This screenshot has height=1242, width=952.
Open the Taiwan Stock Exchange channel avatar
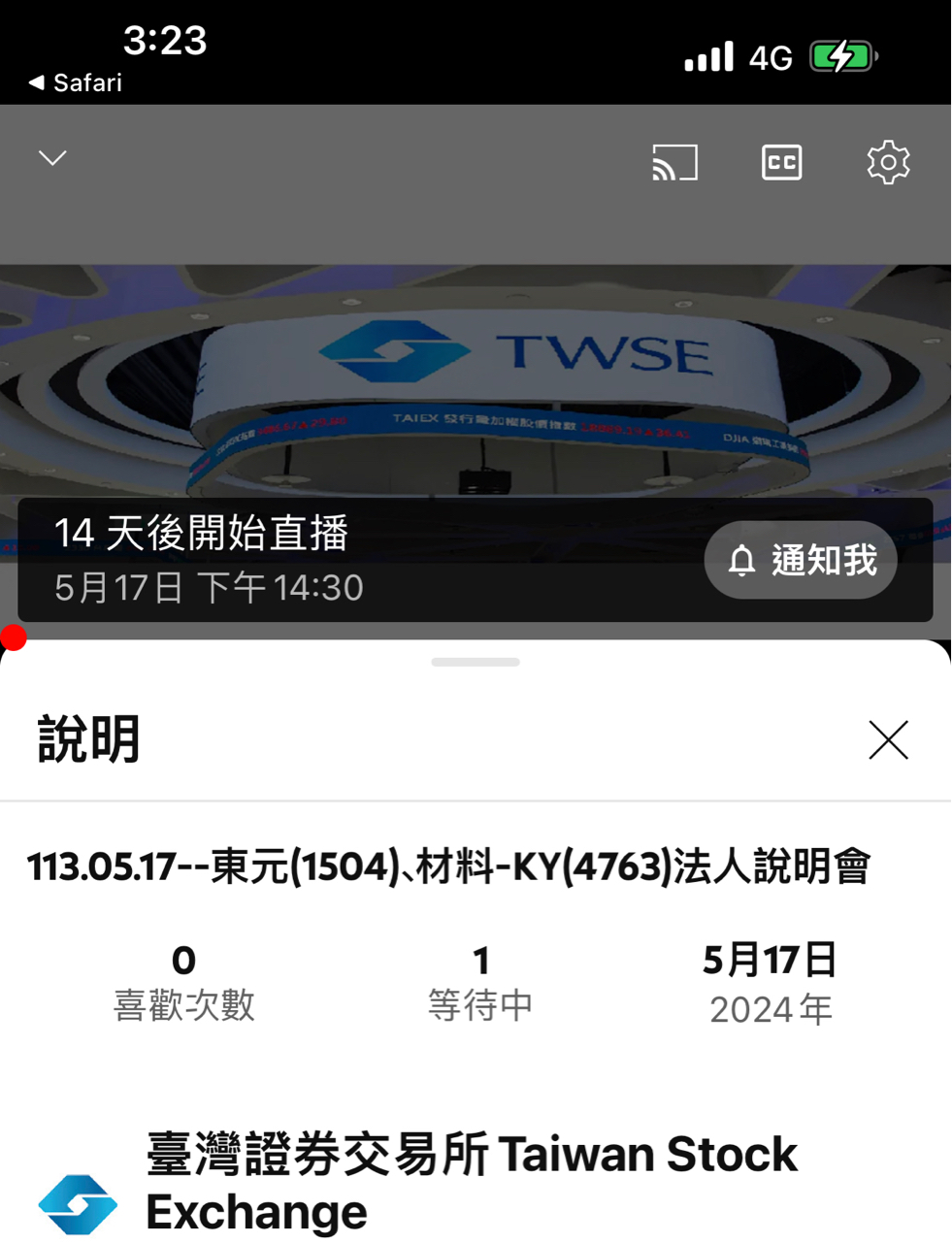(77, 1203)
